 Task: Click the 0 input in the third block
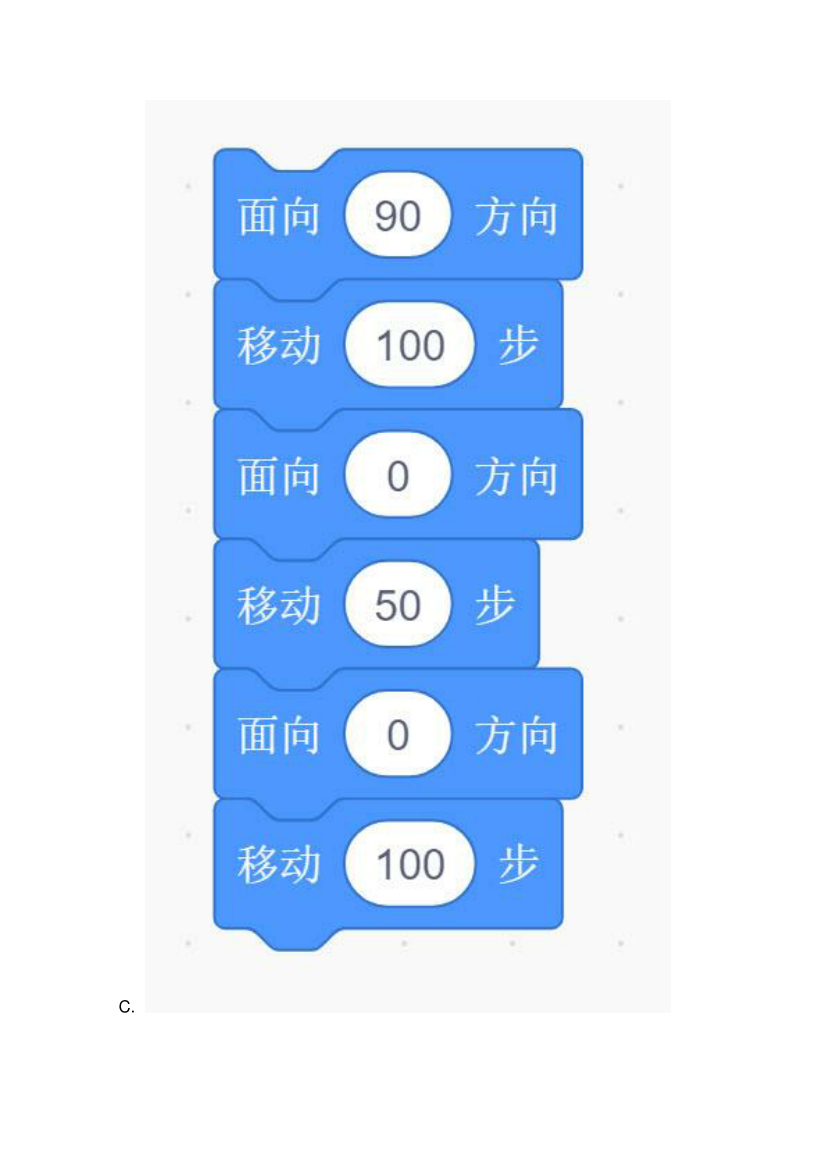tap(397, 475)
